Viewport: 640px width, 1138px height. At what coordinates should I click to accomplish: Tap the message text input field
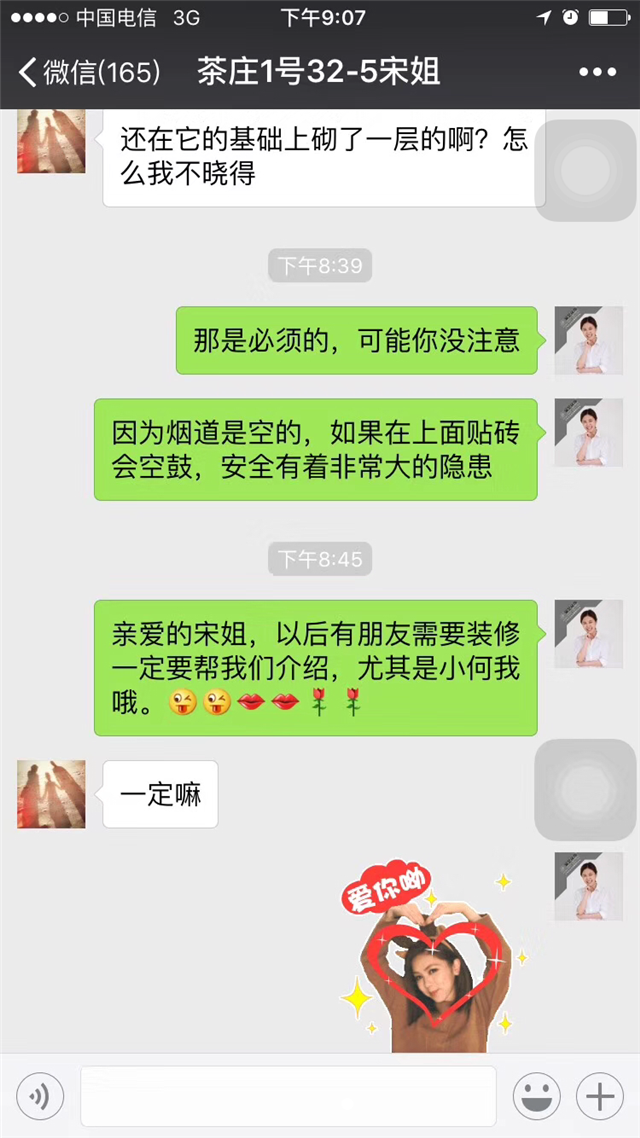(288, 1096)
